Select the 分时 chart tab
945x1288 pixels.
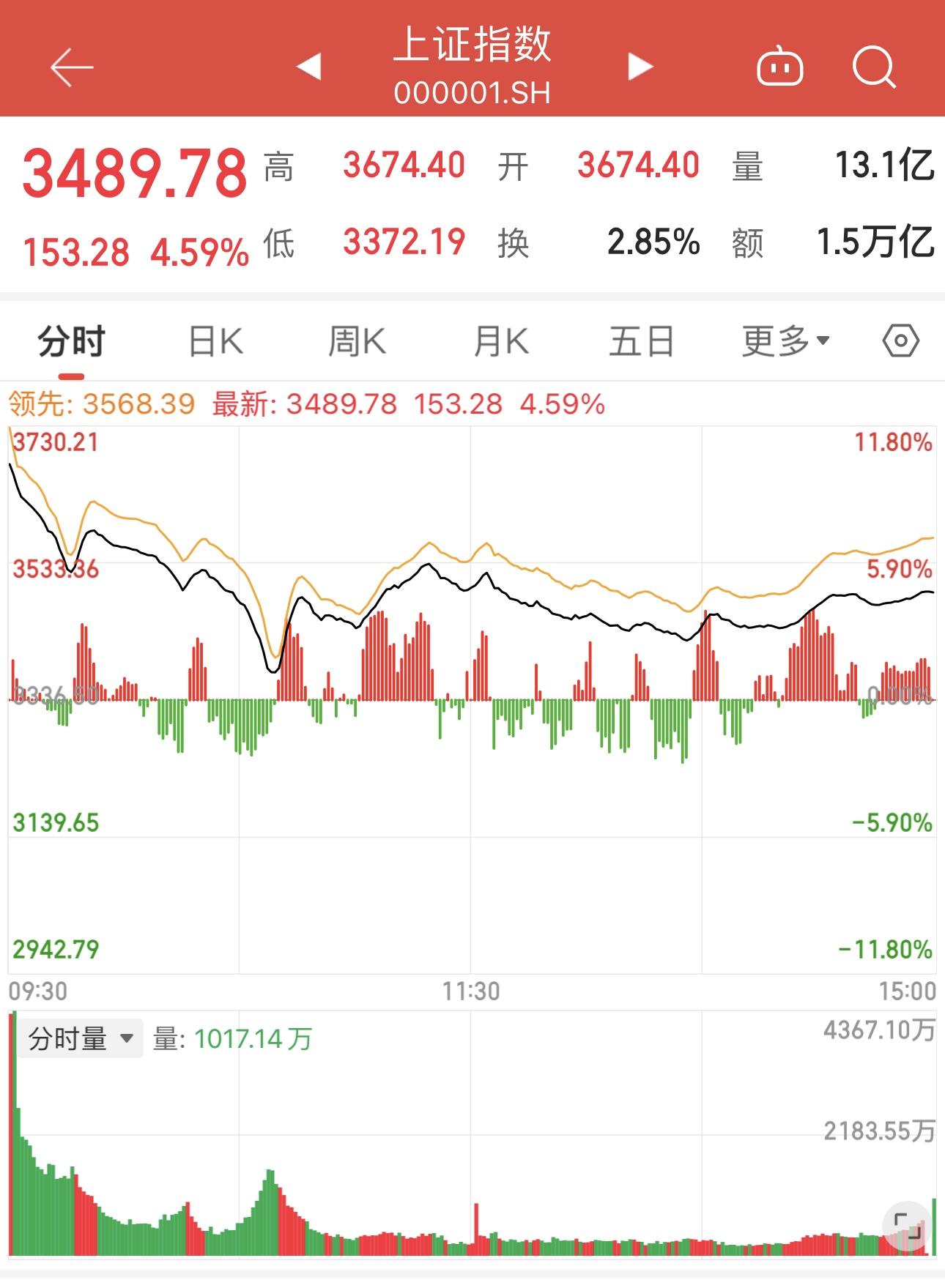click(x=71, y=342)
